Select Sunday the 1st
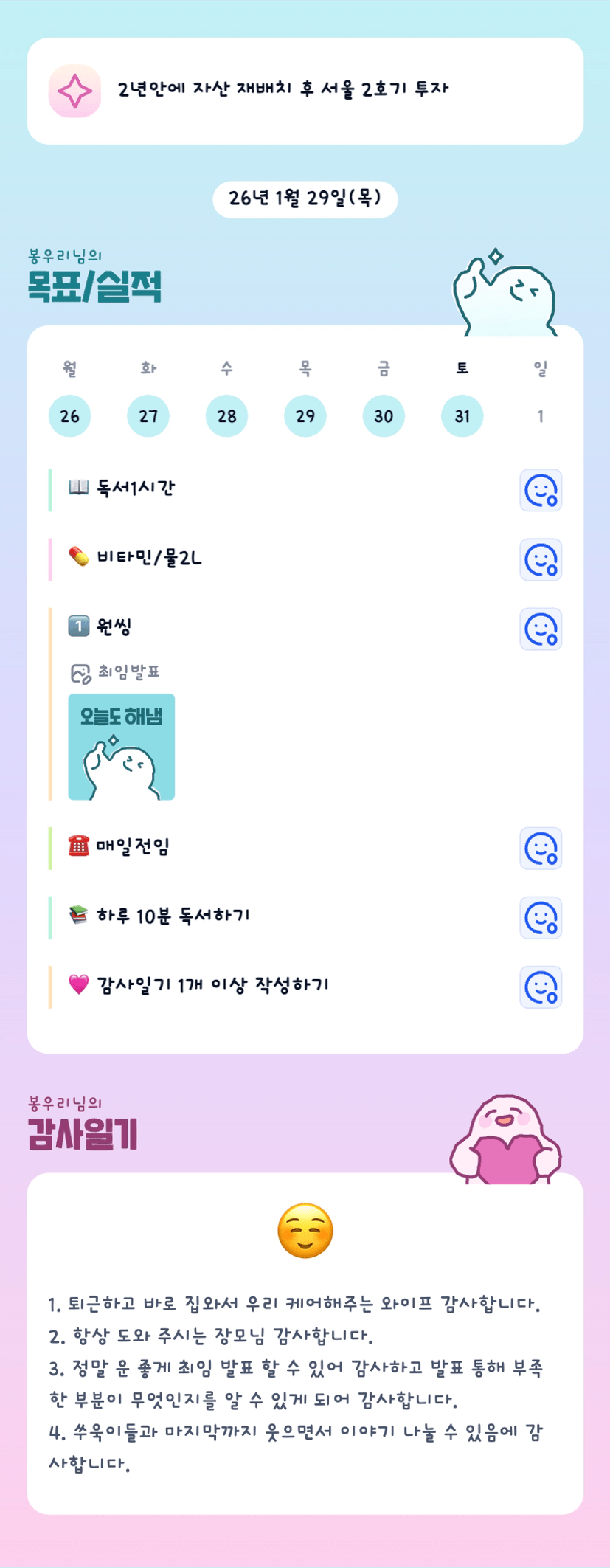The height and width of the screenshot is (1568, 610). pos(540,416)
